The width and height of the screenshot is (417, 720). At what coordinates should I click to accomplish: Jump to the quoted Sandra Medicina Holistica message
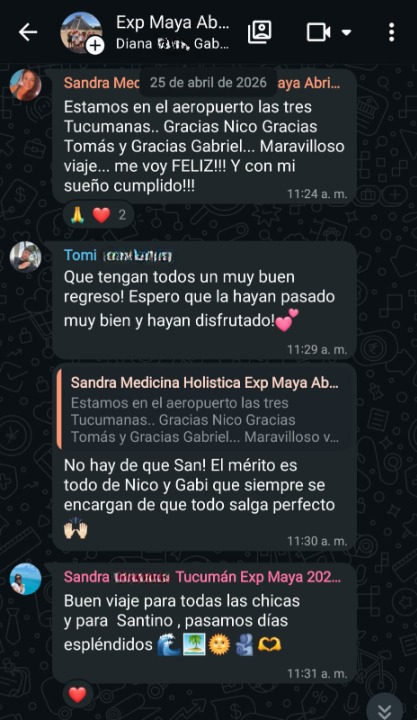click(x=204, y=409)
